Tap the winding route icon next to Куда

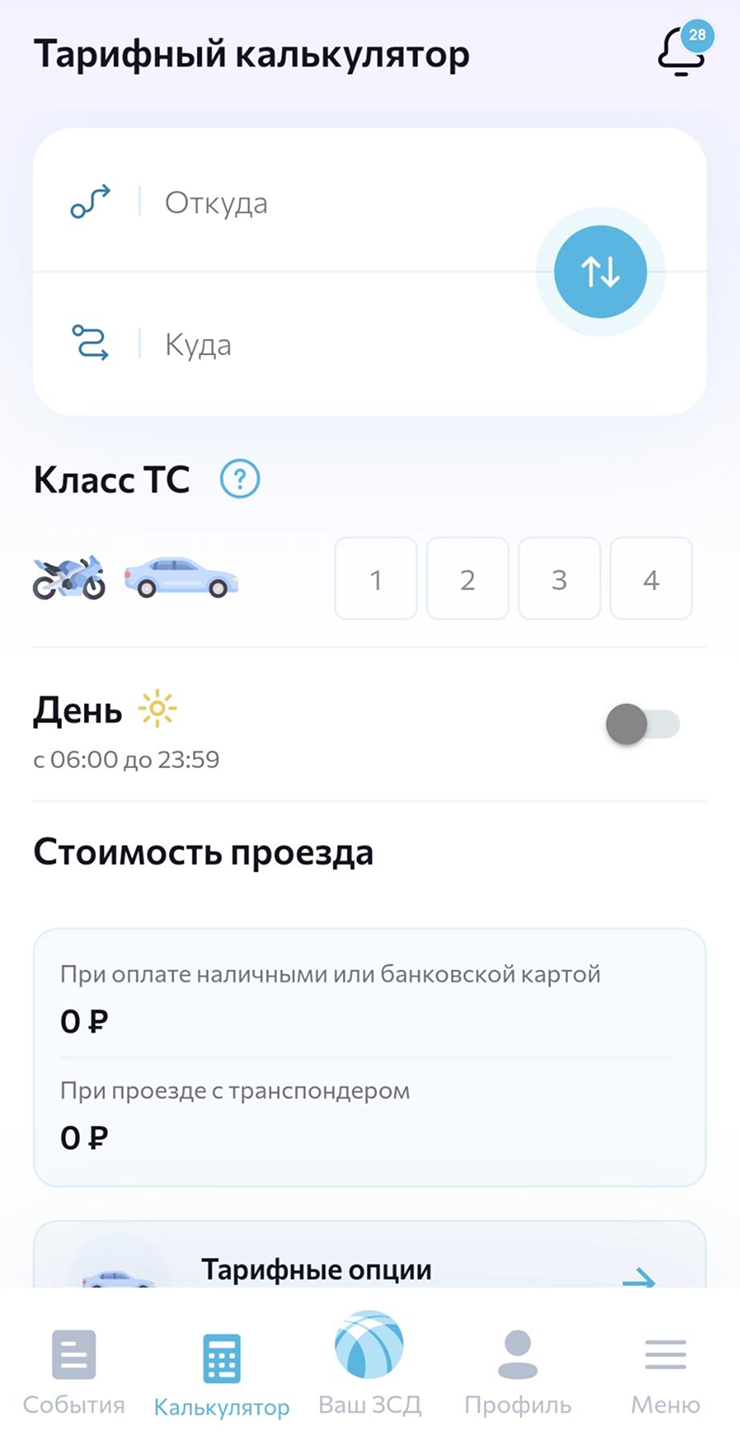[89, 343]
